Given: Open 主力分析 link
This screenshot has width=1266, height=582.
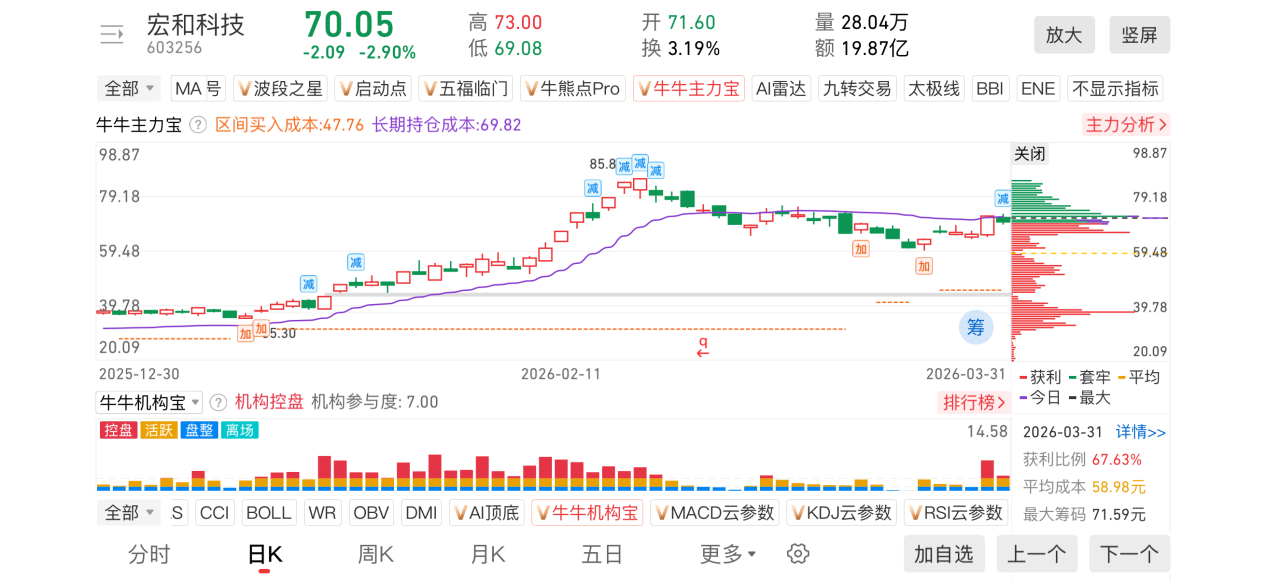Looking at the screenshot, I should pyautogui.click(x=1126, y=125).
